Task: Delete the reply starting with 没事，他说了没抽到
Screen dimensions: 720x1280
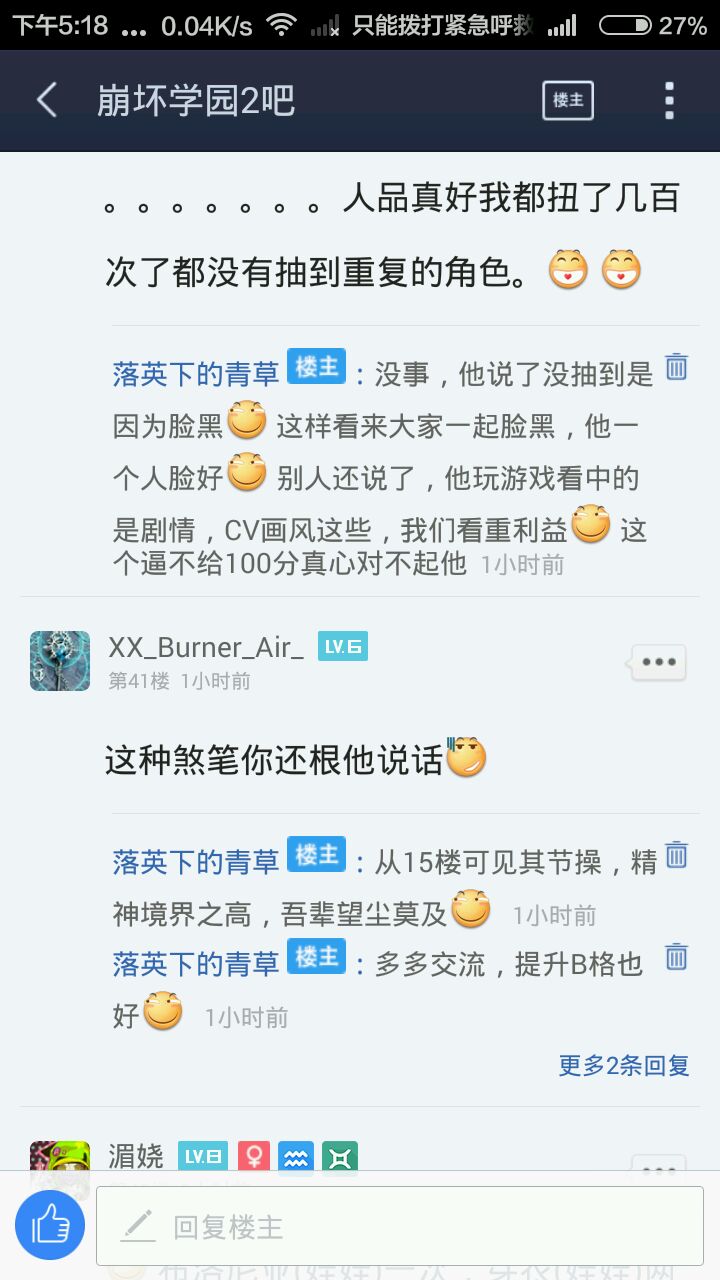Action: [x=677, y=367]
